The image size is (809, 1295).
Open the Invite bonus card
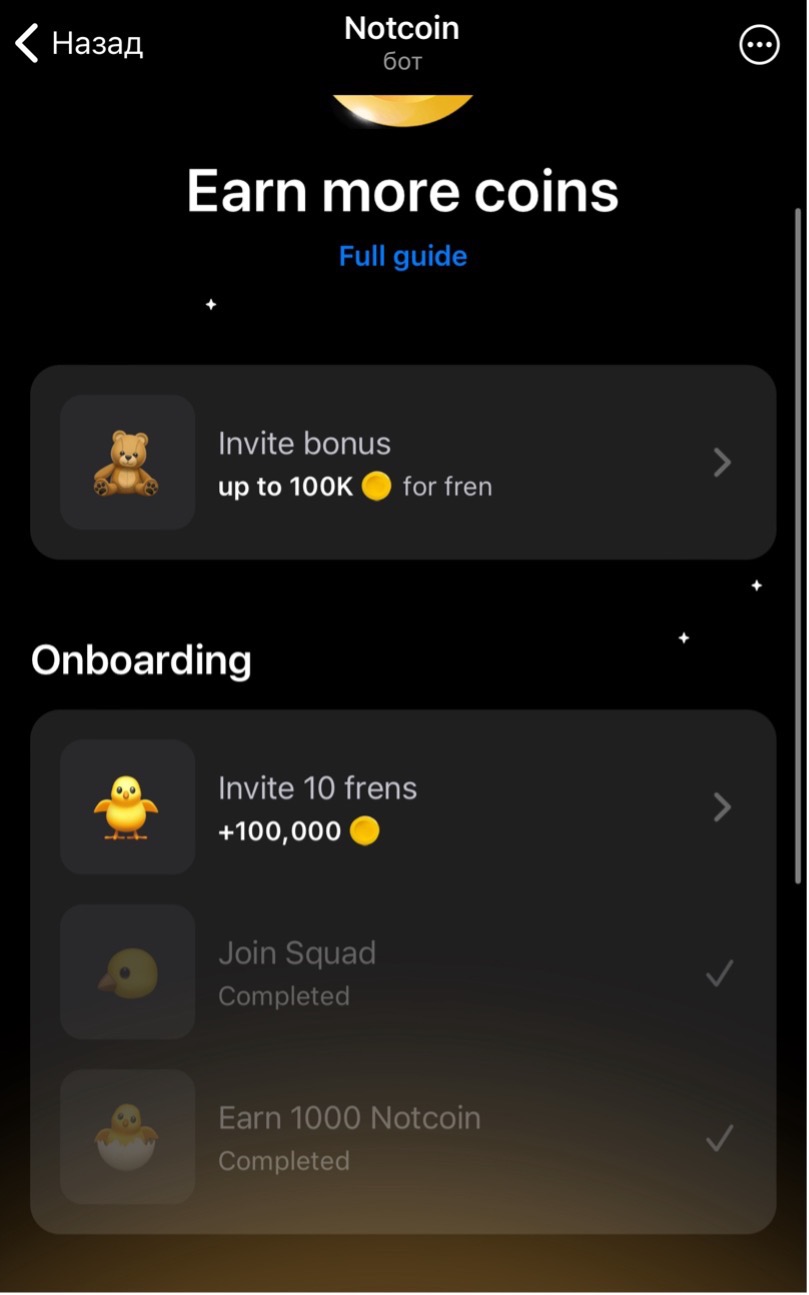pos(403,462)
